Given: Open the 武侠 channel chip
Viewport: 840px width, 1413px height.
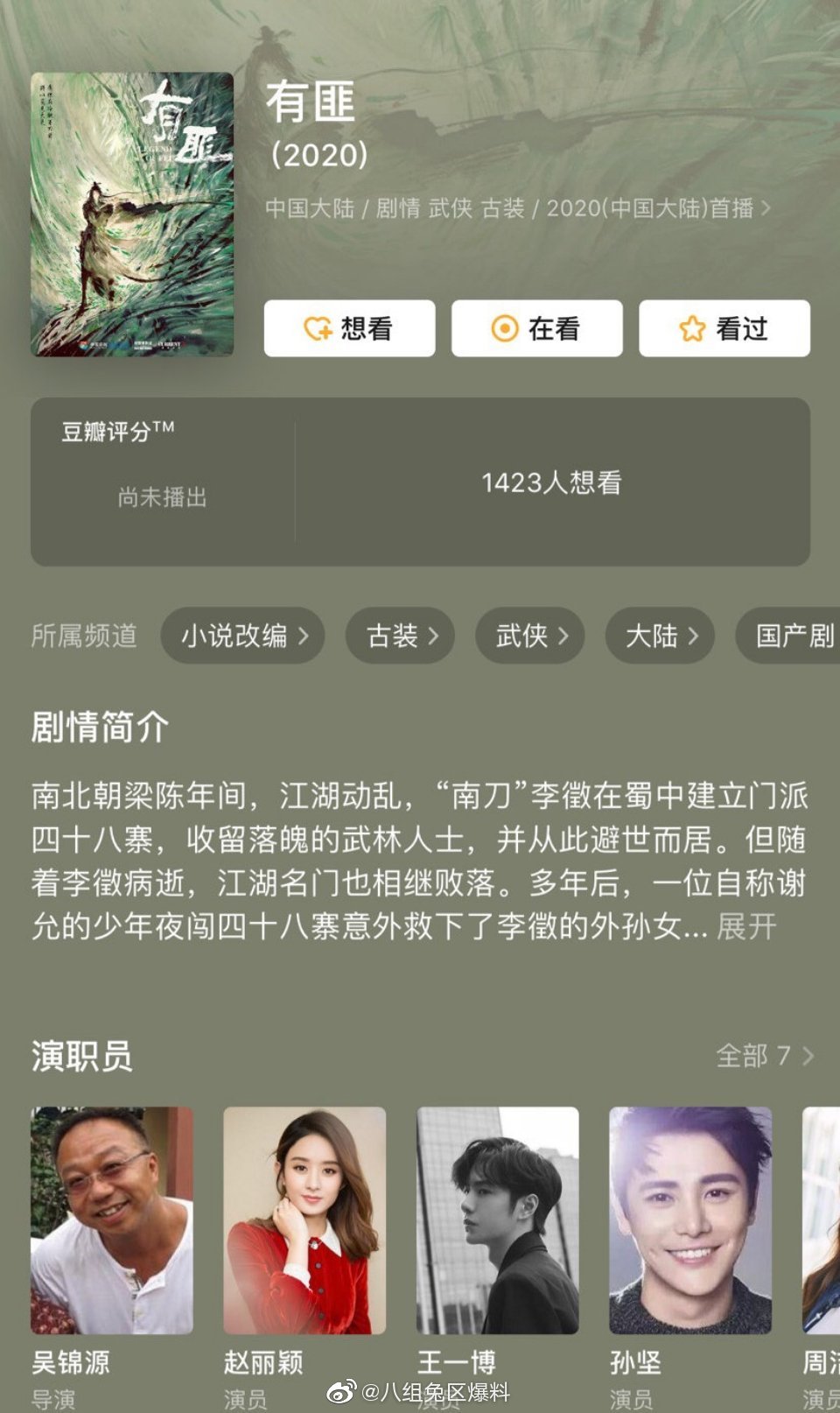Looking at the screenshot, I should 529,636.
